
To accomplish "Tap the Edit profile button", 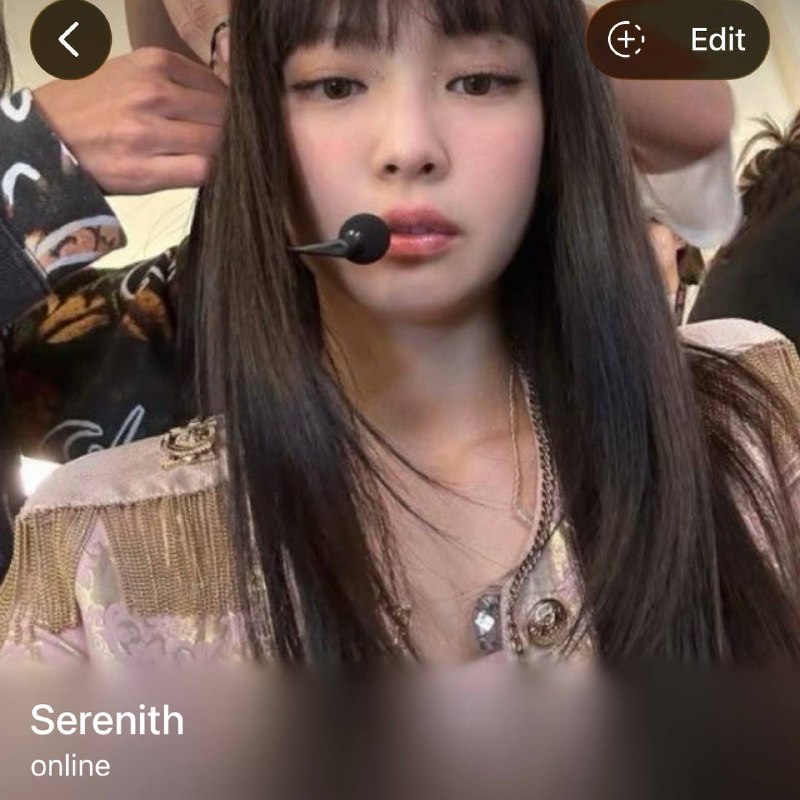I will coord(717,39).
